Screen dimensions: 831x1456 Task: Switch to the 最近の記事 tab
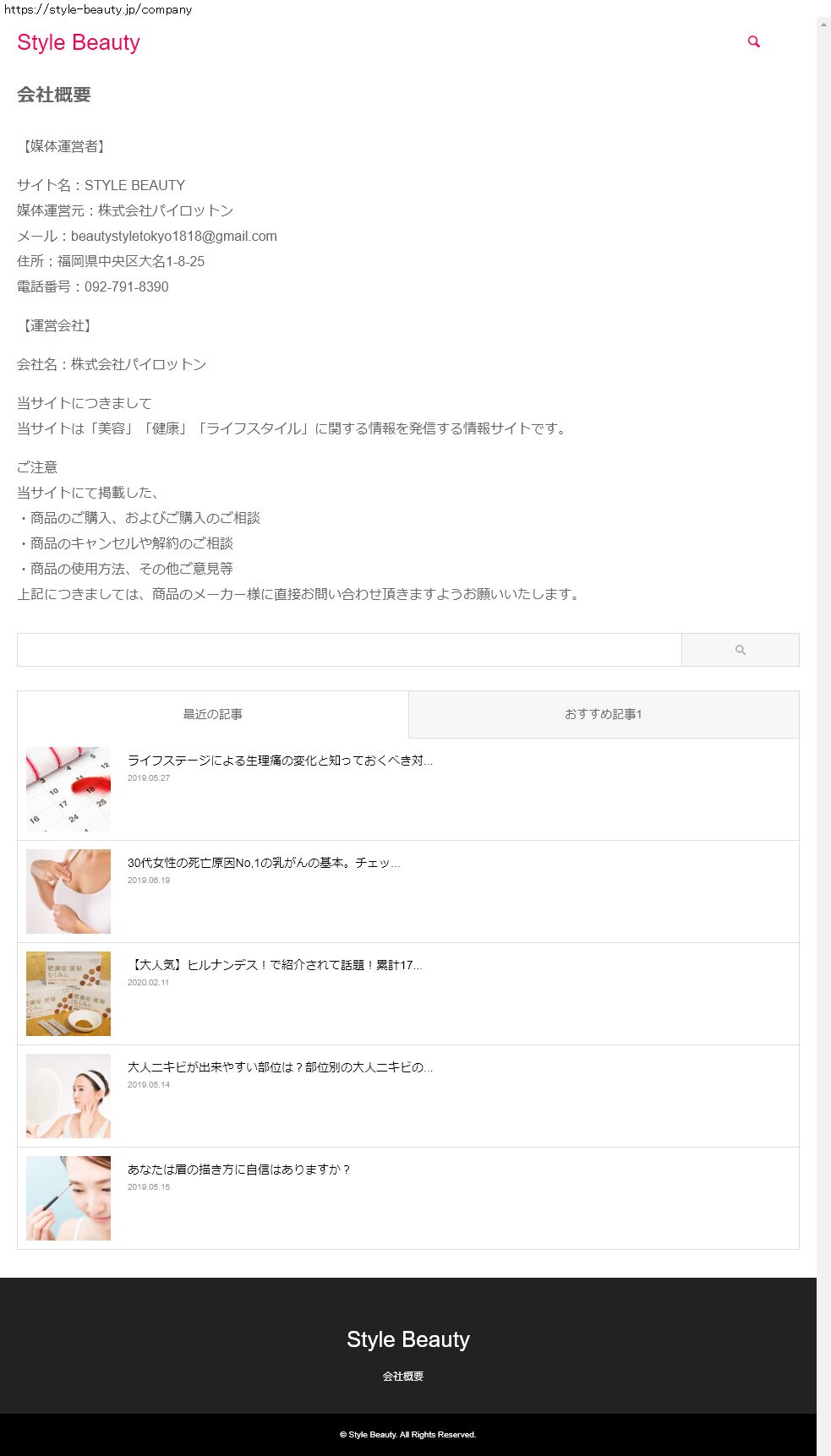tap(212, 714)
